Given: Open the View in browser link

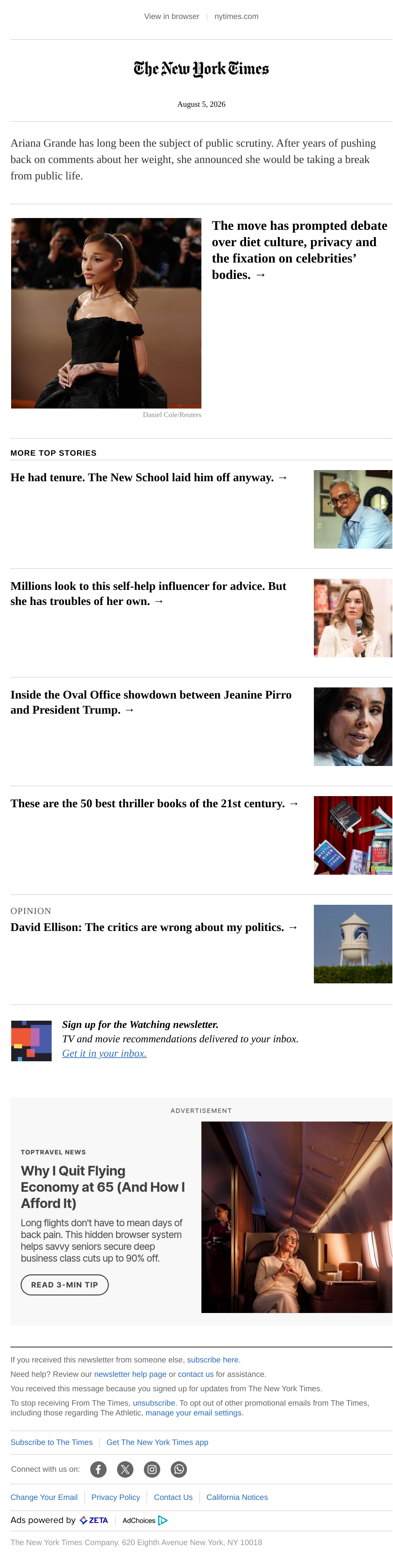Looking at the screenshot, I should 172,16.
